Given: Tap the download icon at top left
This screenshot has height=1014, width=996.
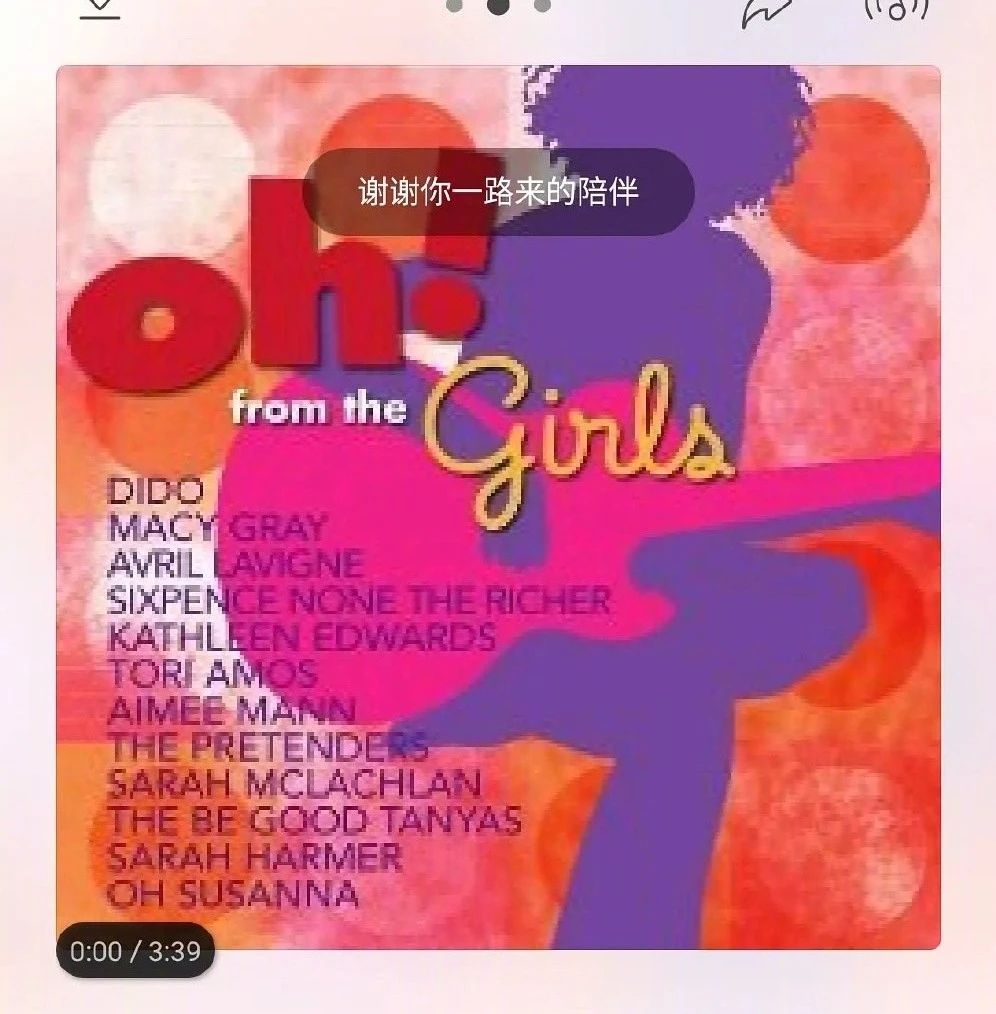Looking at the screenshot, I should click(x=99, y=8).
